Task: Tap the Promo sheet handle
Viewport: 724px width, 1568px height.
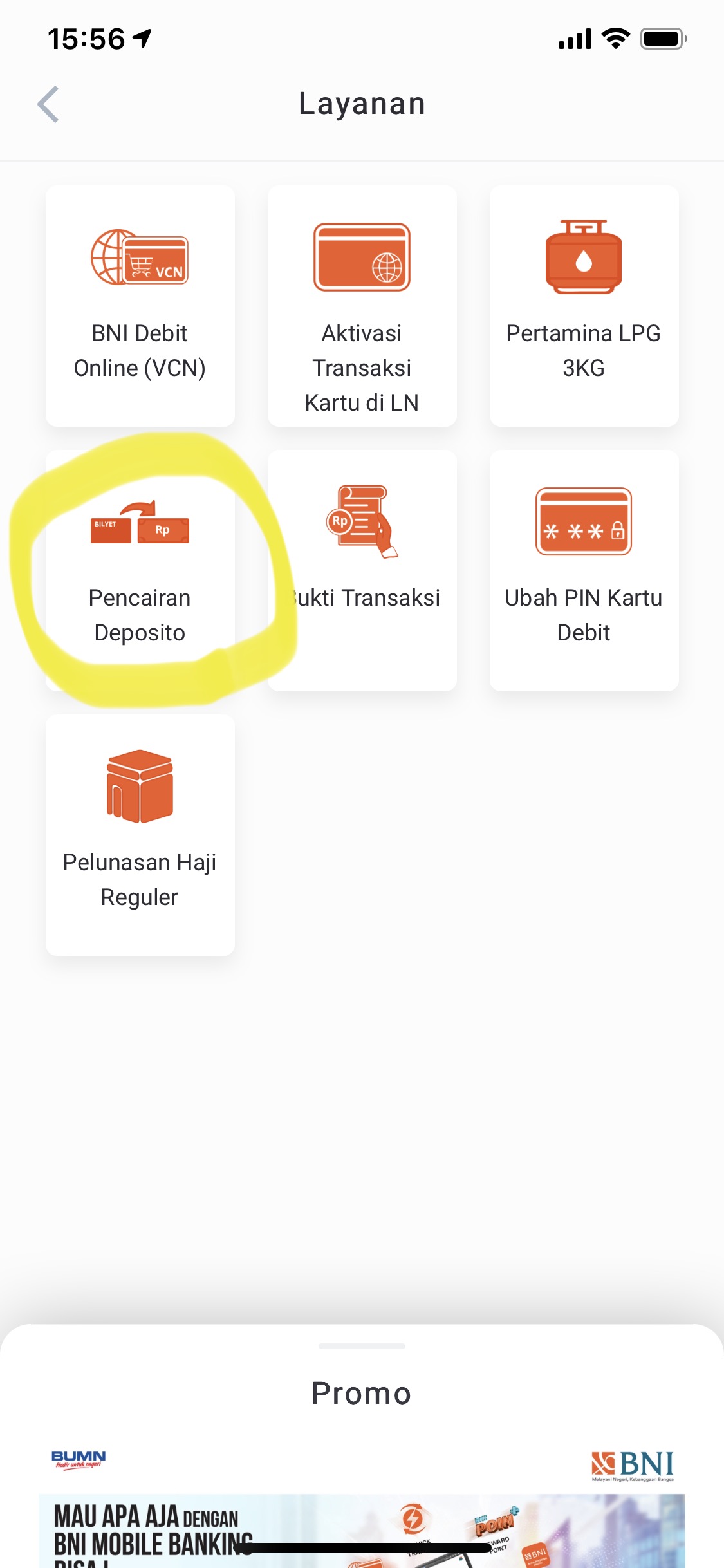Action: click(362, 1346)
